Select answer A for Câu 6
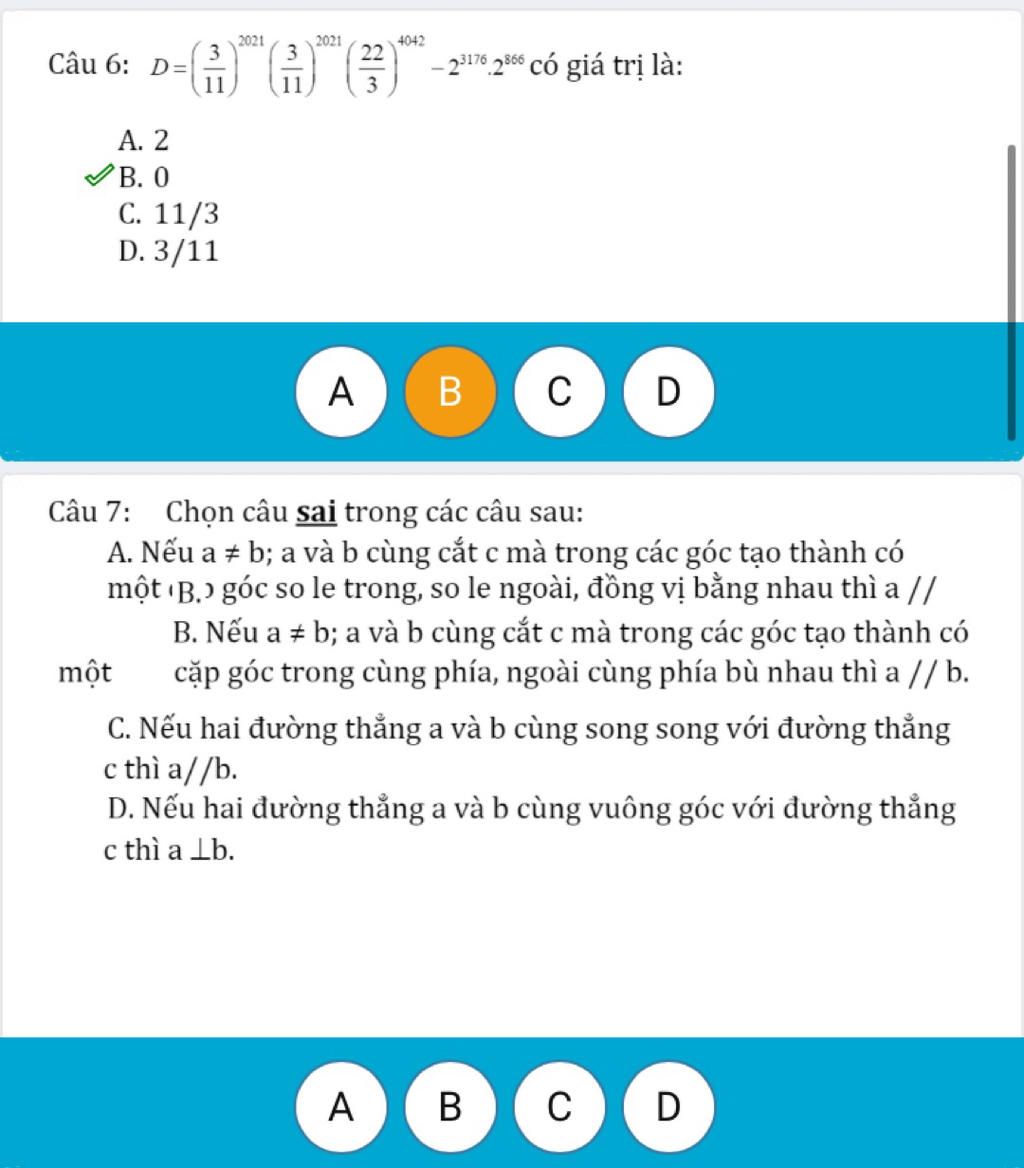The width and height of the screenshot is (1024, 1168). coord(342,391)
